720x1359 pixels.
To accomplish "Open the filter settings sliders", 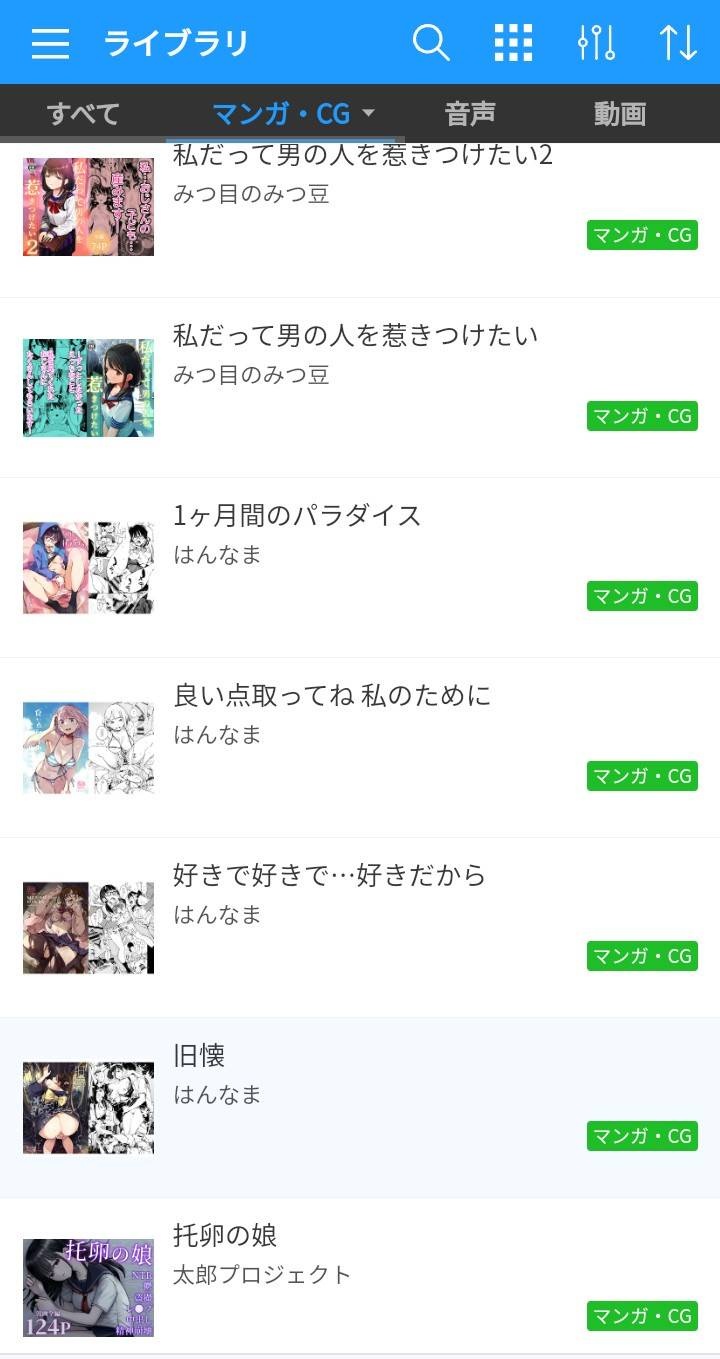I will (596, 43).
